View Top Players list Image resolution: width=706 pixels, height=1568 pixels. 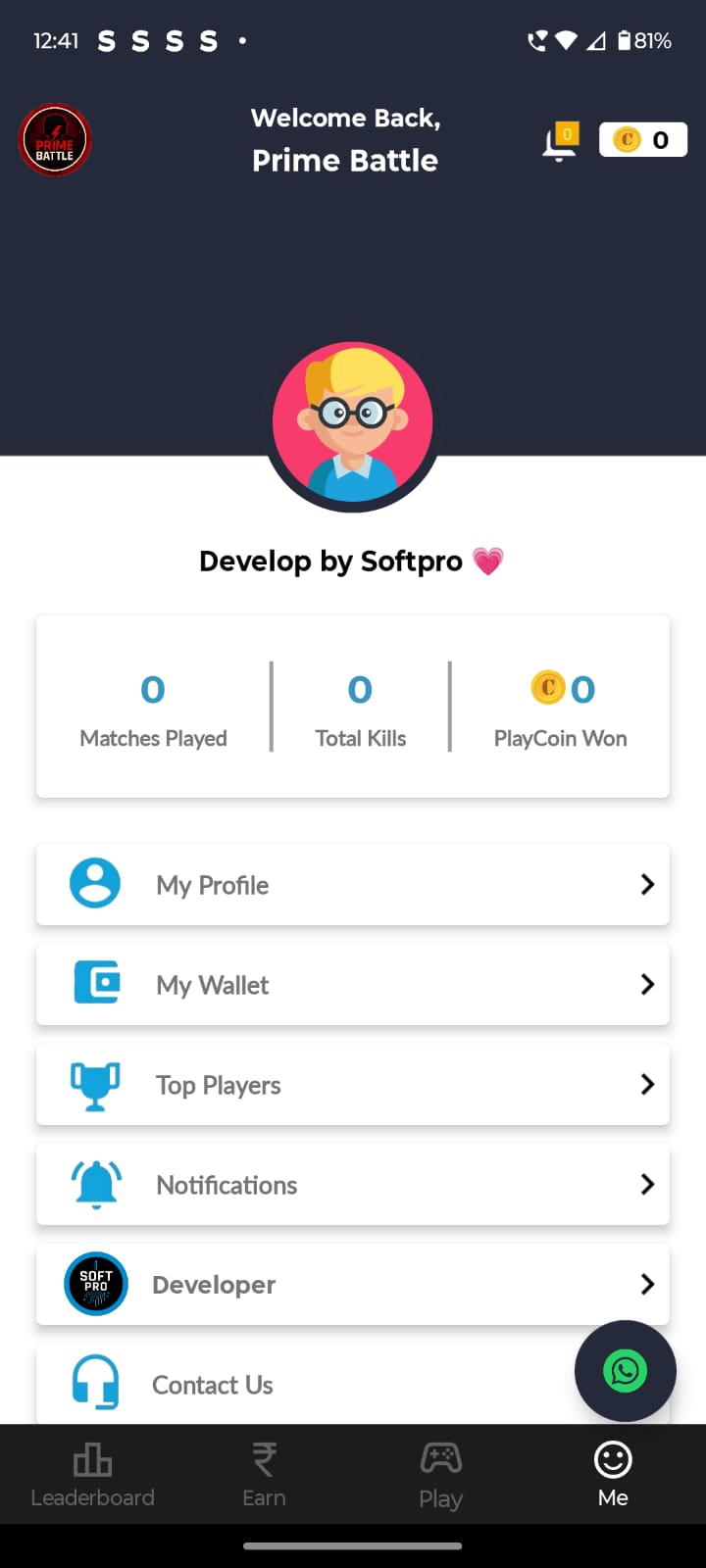click(x=353, y=1084)
